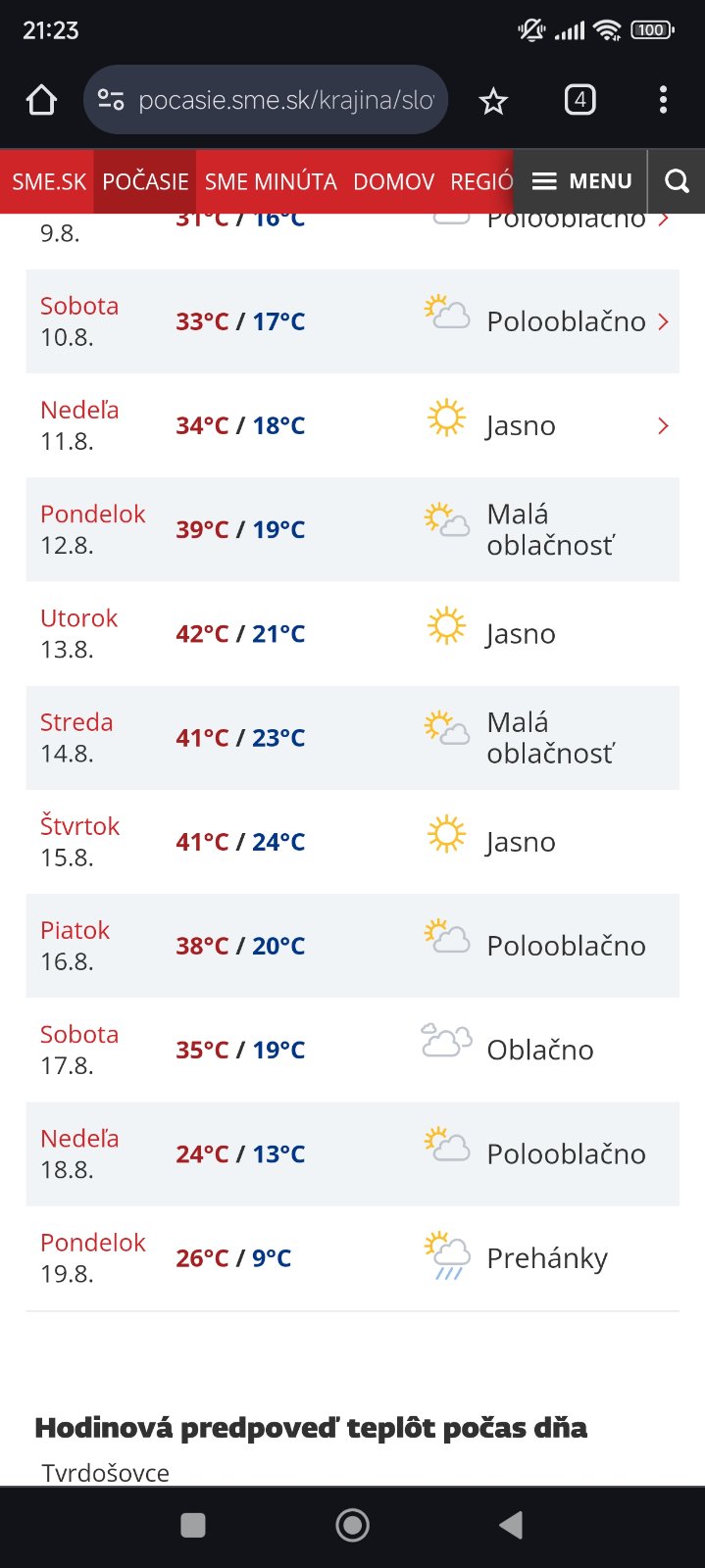Image resolution: width=705 pixels, height=1568 pixels.
Task: Switch to SME MINÚTA
Action: tap(271, 181)
